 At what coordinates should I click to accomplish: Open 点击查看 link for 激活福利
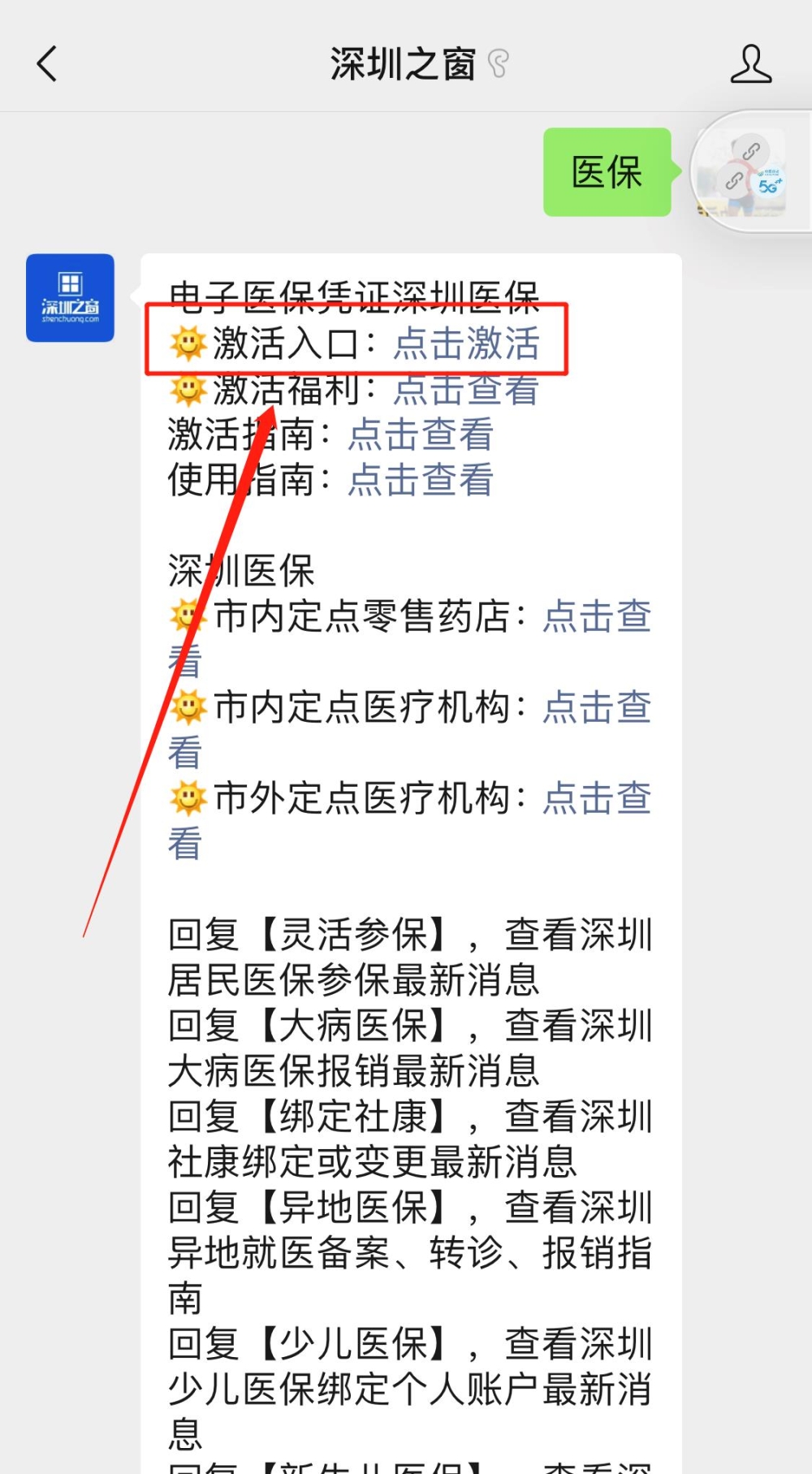(x=466, y=390)
